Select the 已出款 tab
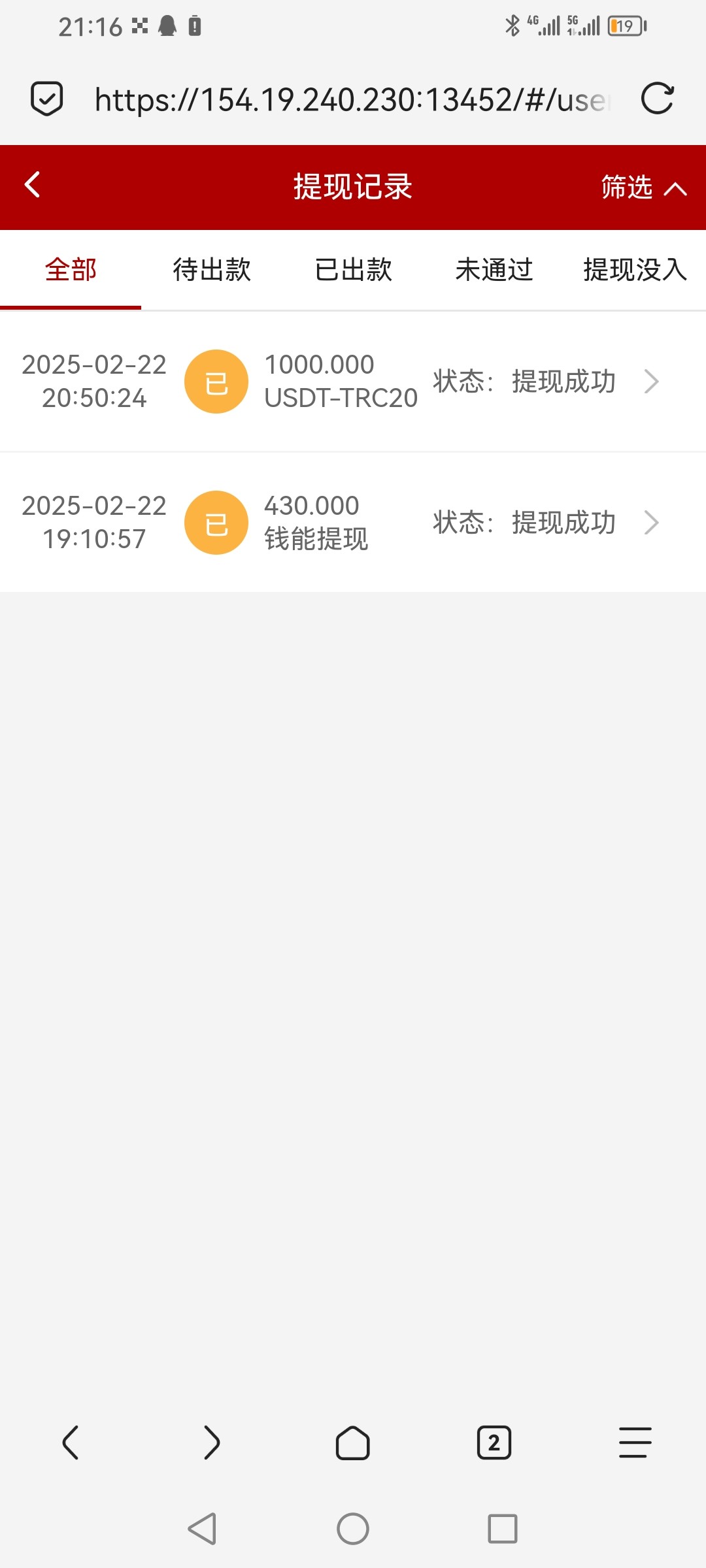This screenshot has height=1568, width=706. (x=353, y=270)
